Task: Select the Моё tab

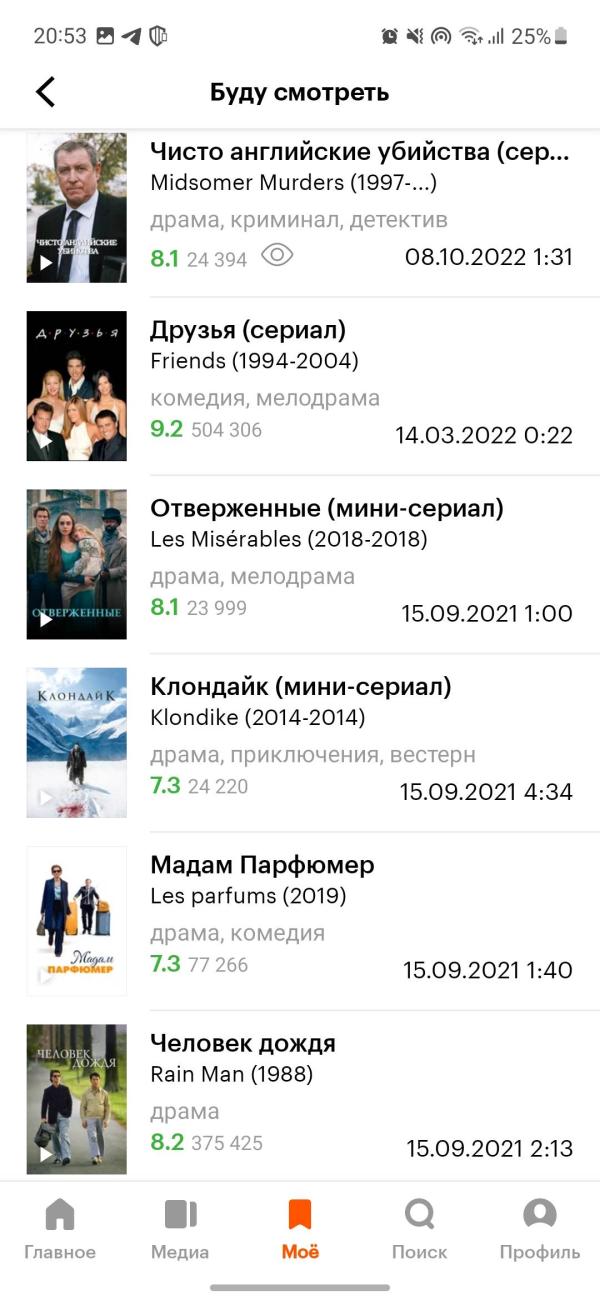Action: pos(300,1229)
